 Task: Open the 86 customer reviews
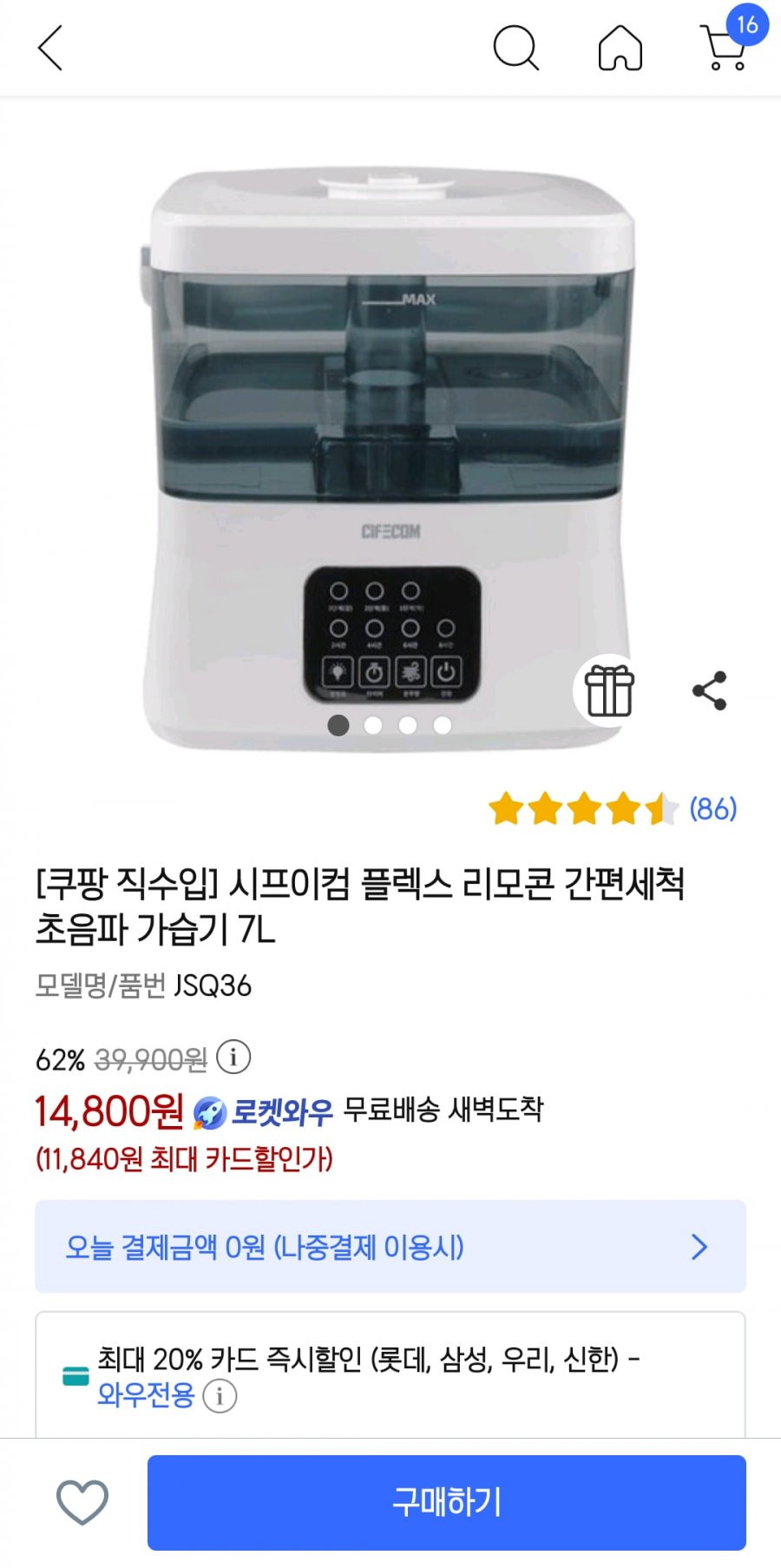pyautogui.click(x=712, y=808)
